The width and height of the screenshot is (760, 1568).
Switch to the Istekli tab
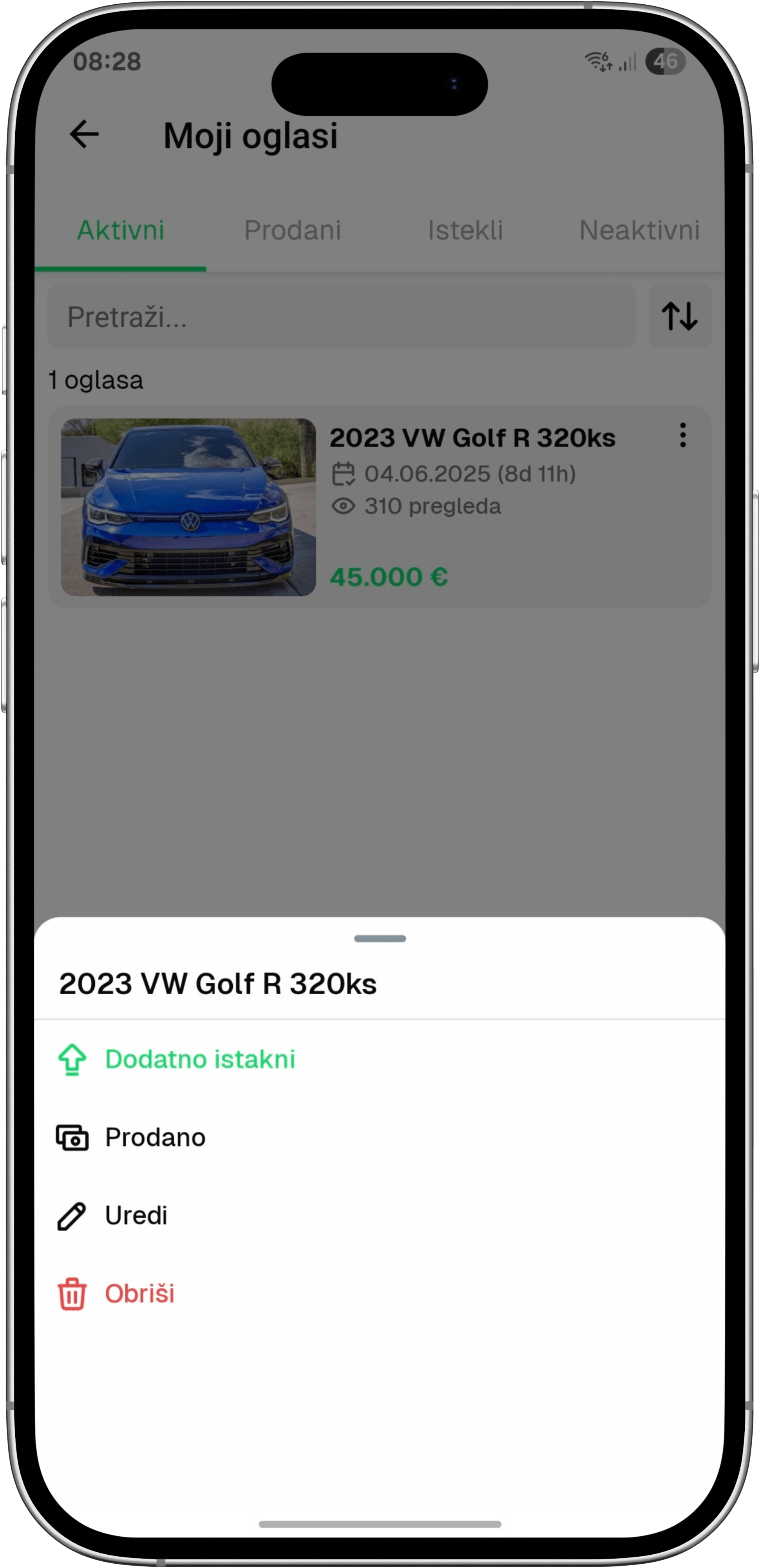click(x=465, y=230)
